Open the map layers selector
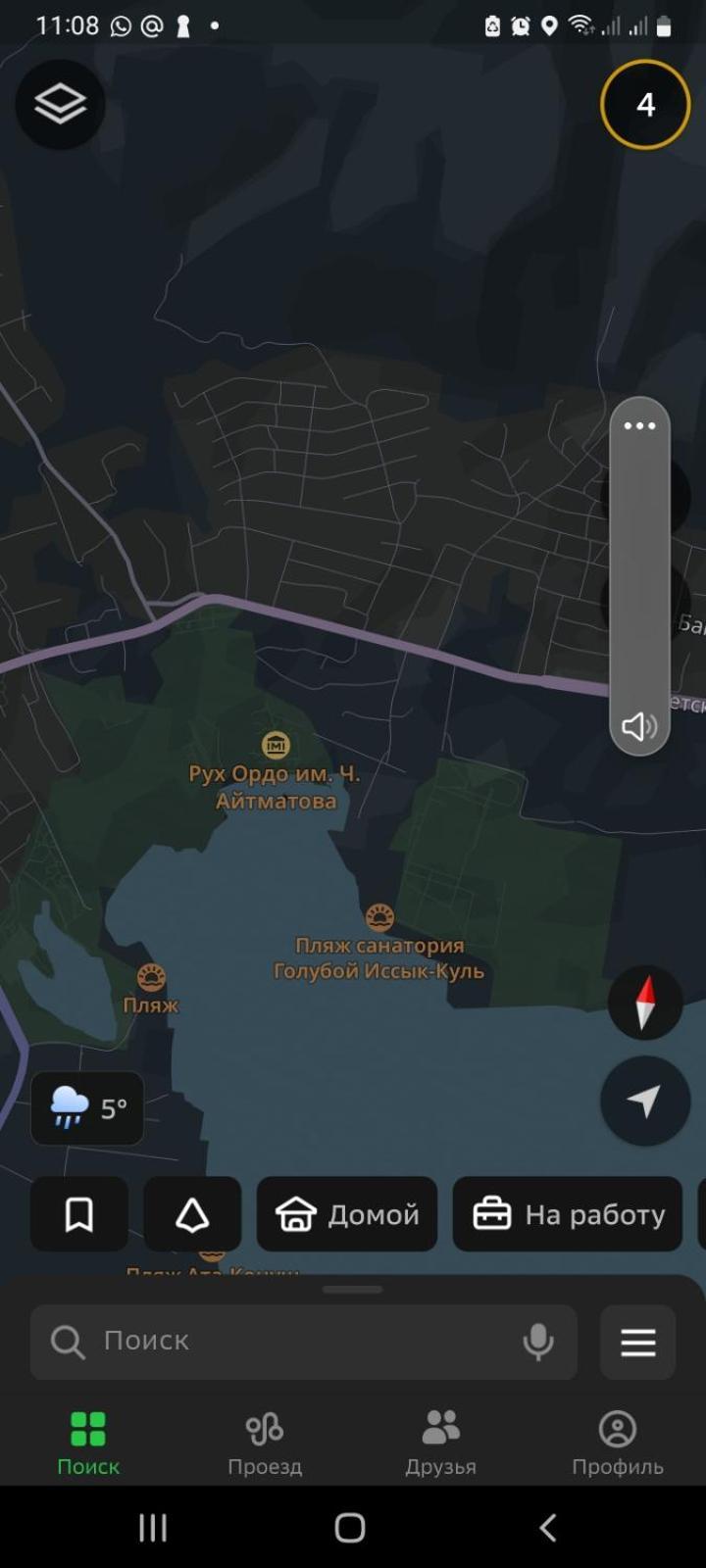 click(60, 104)
